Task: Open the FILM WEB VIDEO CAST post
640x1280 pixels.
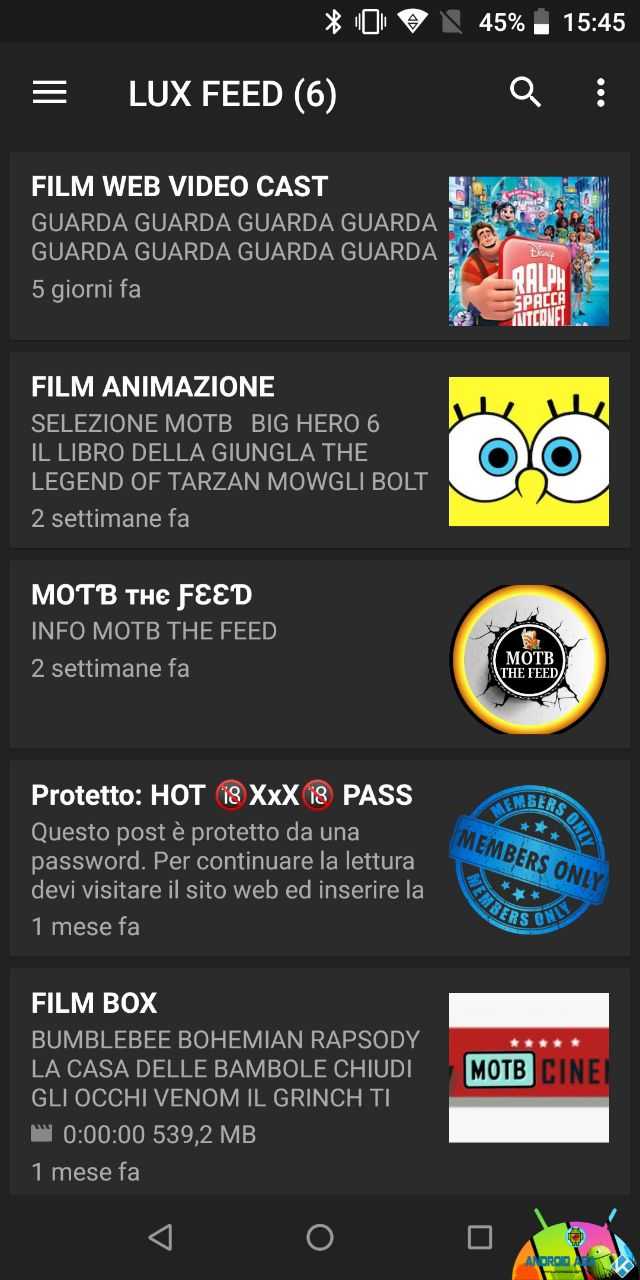Action: click(x=320, y=246)
